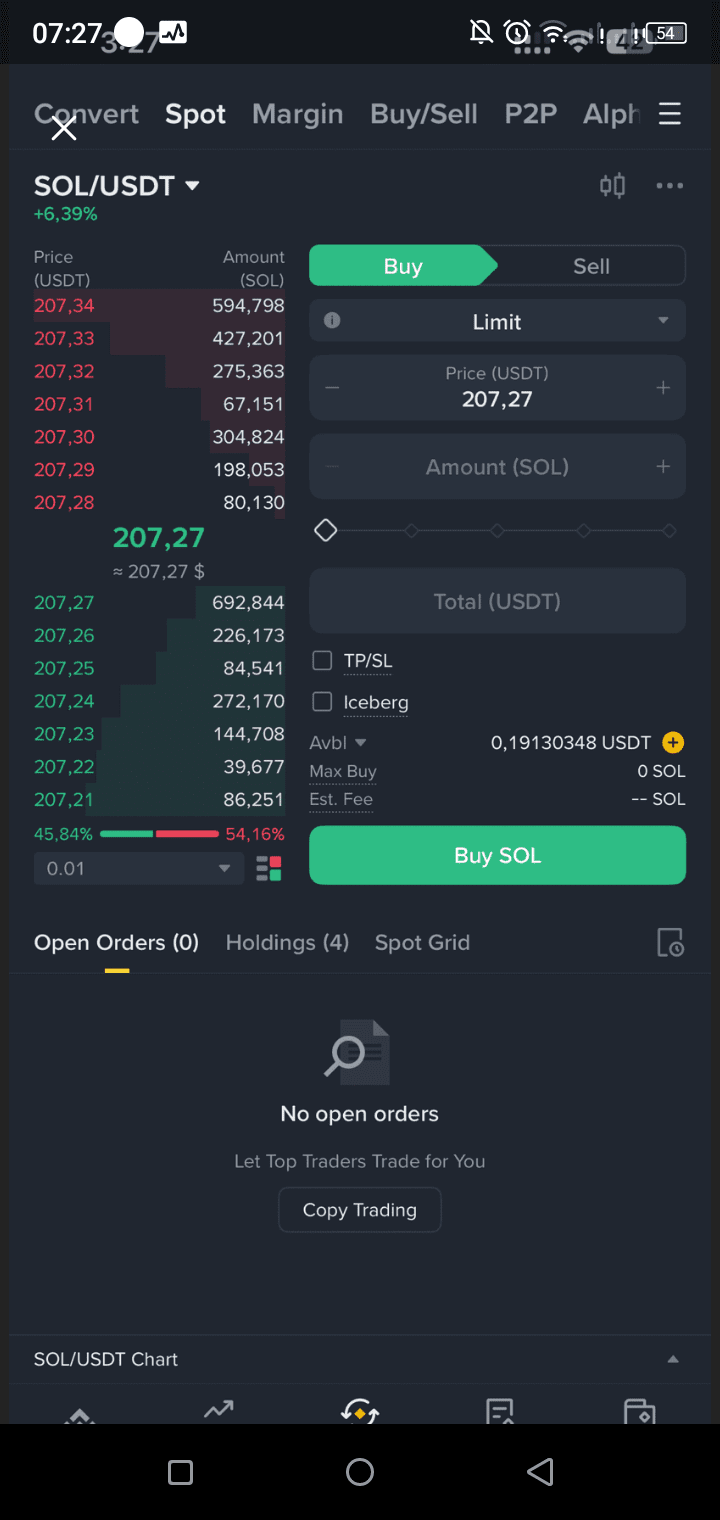Image resolution: width=720 pixels, height=1520 pixels.
Task: Open the SOL/USDT pair selector
Action: [x=117, y=186]
